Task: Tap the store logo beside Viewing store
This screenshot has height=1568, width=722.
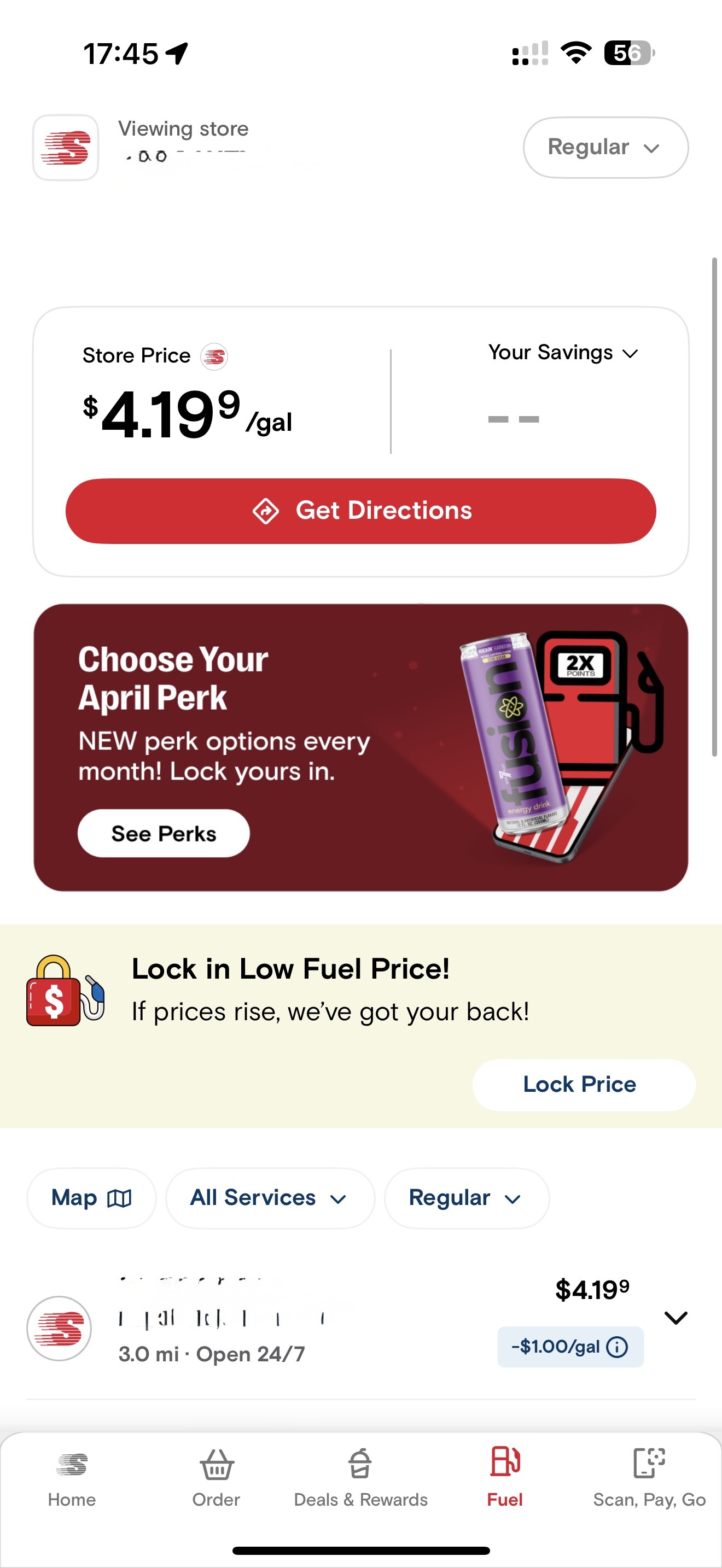Action: point(66,147)
